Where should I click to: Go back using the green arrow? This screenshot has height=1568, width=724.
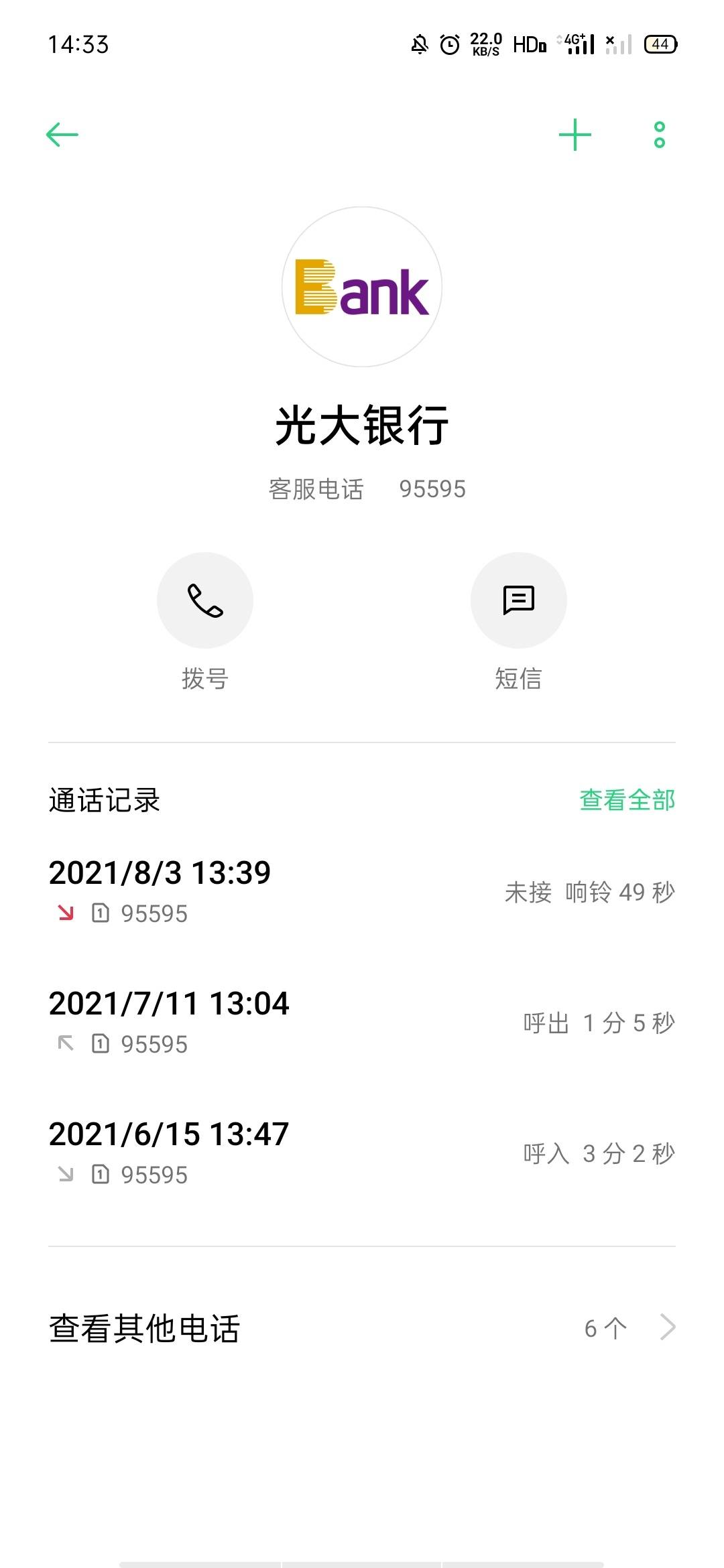(62, 135)
